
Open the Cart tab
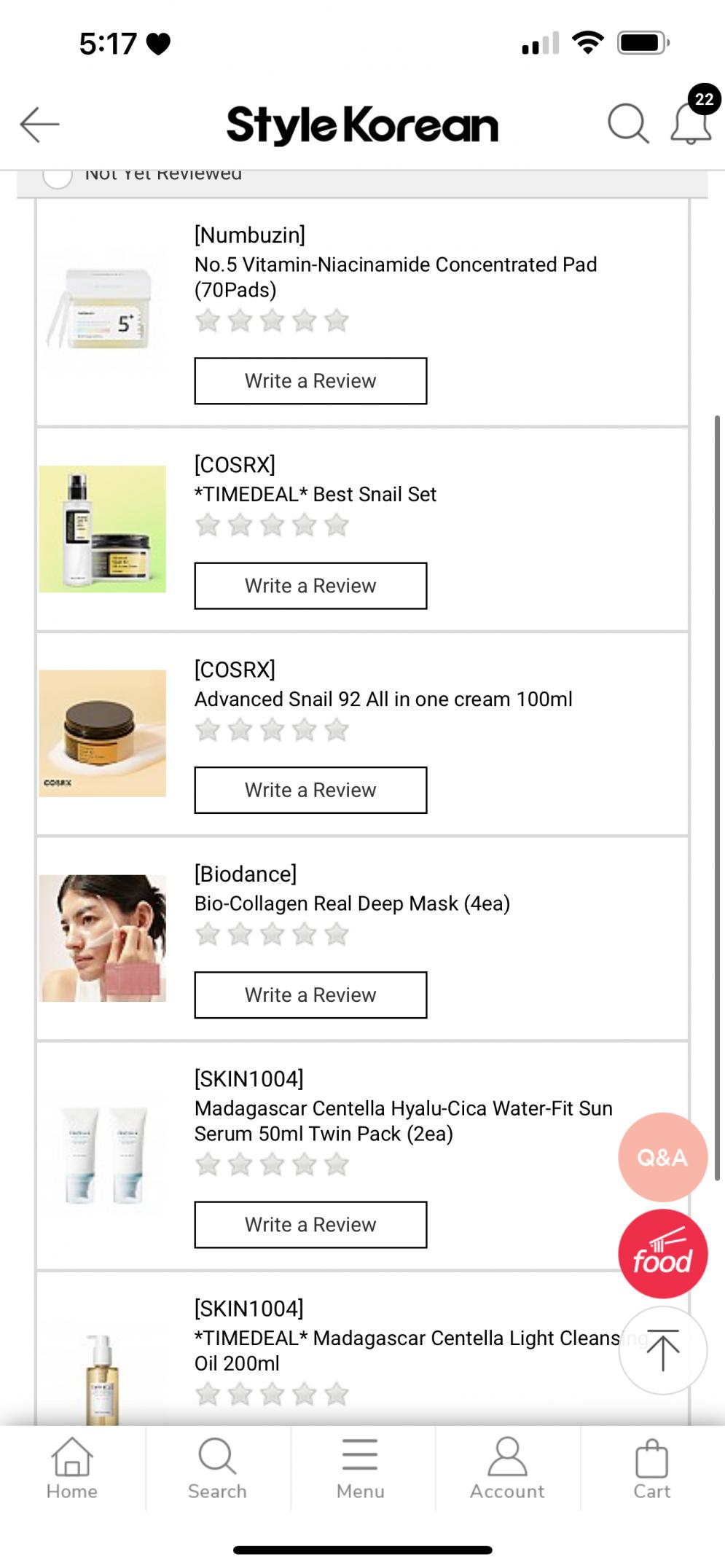pos(651,1468)
